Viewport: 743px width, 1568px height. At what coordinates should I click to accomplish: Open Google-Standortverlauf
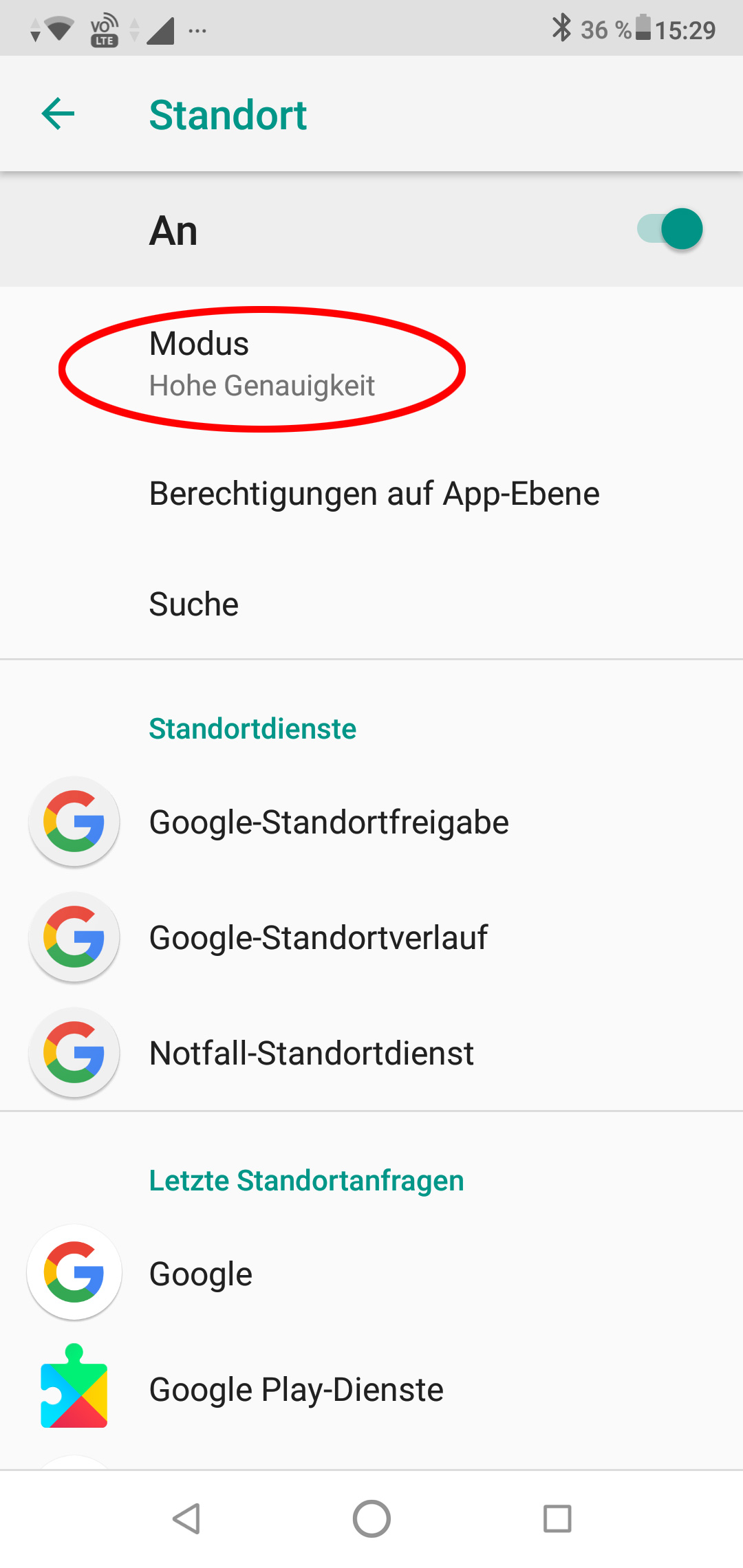(319, 938)
